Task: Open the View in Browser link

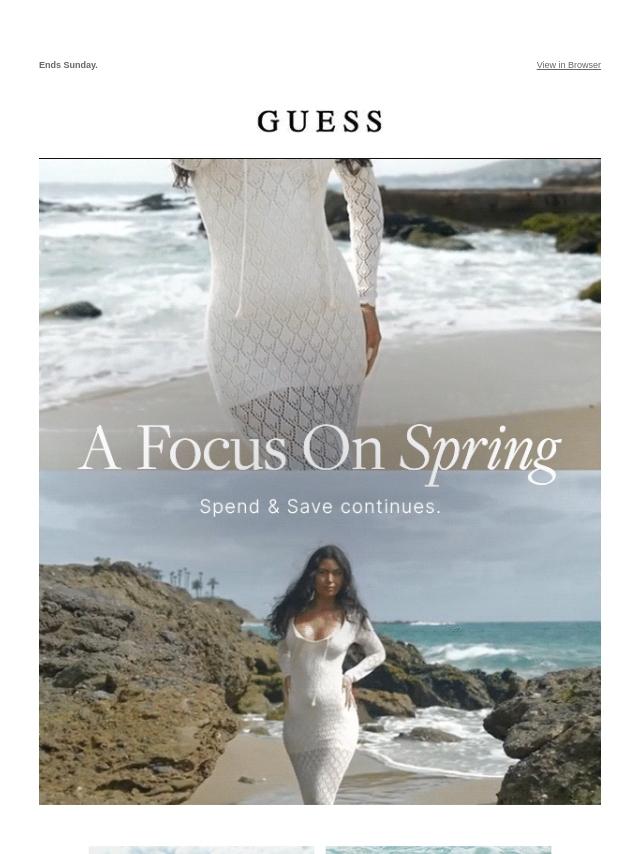Action: click(568, 65)
